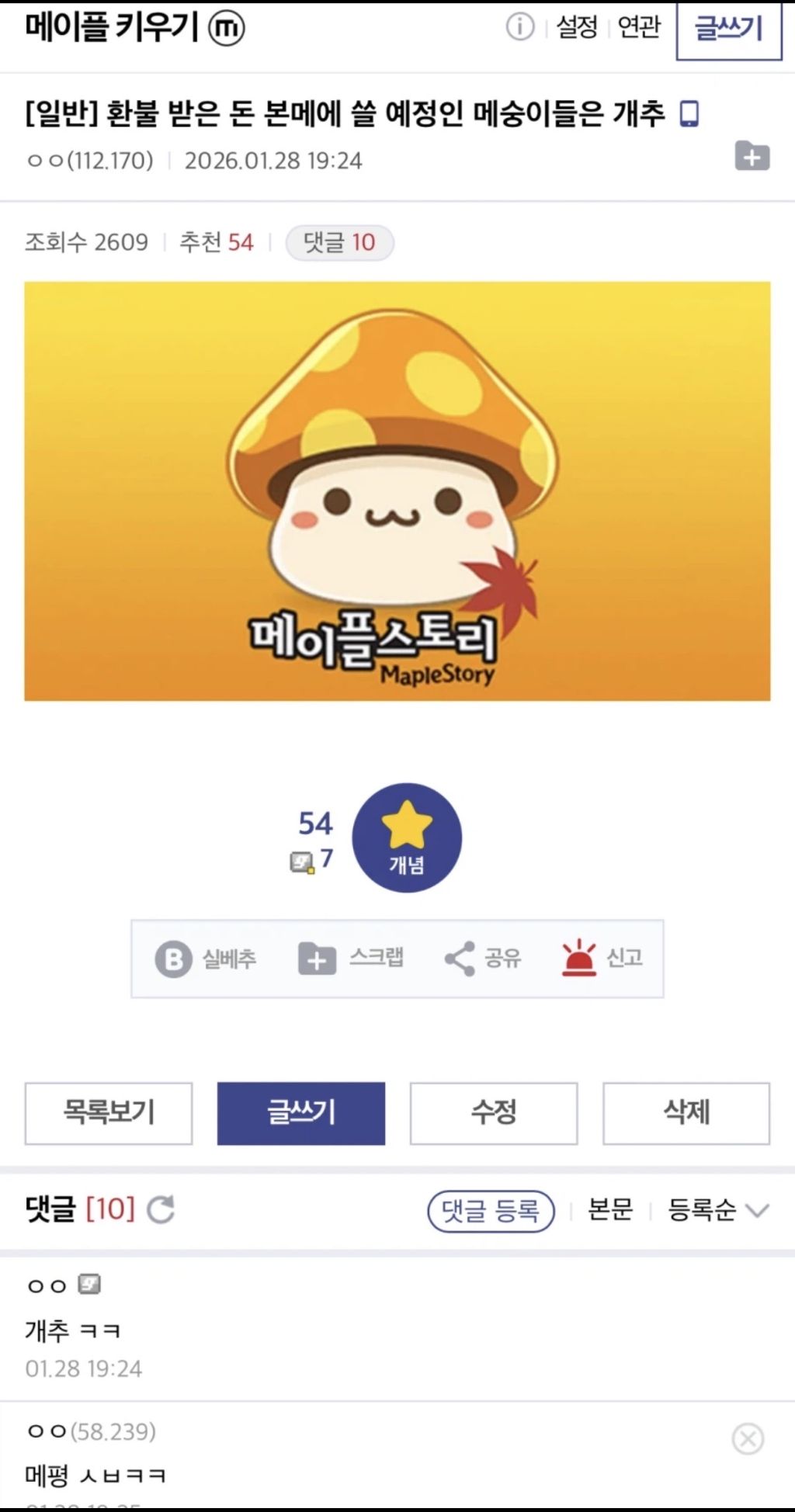Click the mobile phone icon beside the post title
The height and width of the screenshot is (1512, 795).
(x=690, y=113)
